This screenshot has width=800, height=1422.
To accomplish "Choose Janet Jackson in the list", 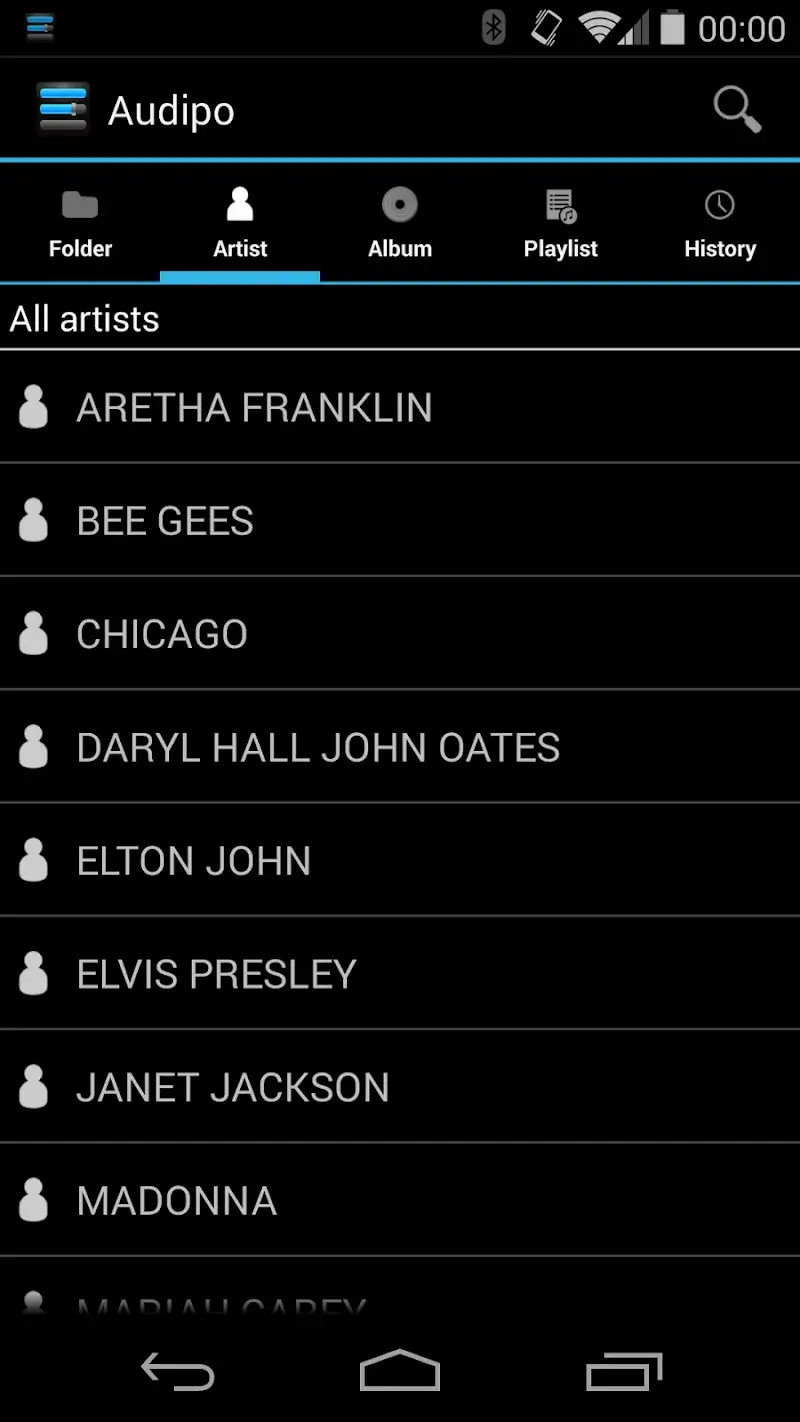I will 400,1087.
